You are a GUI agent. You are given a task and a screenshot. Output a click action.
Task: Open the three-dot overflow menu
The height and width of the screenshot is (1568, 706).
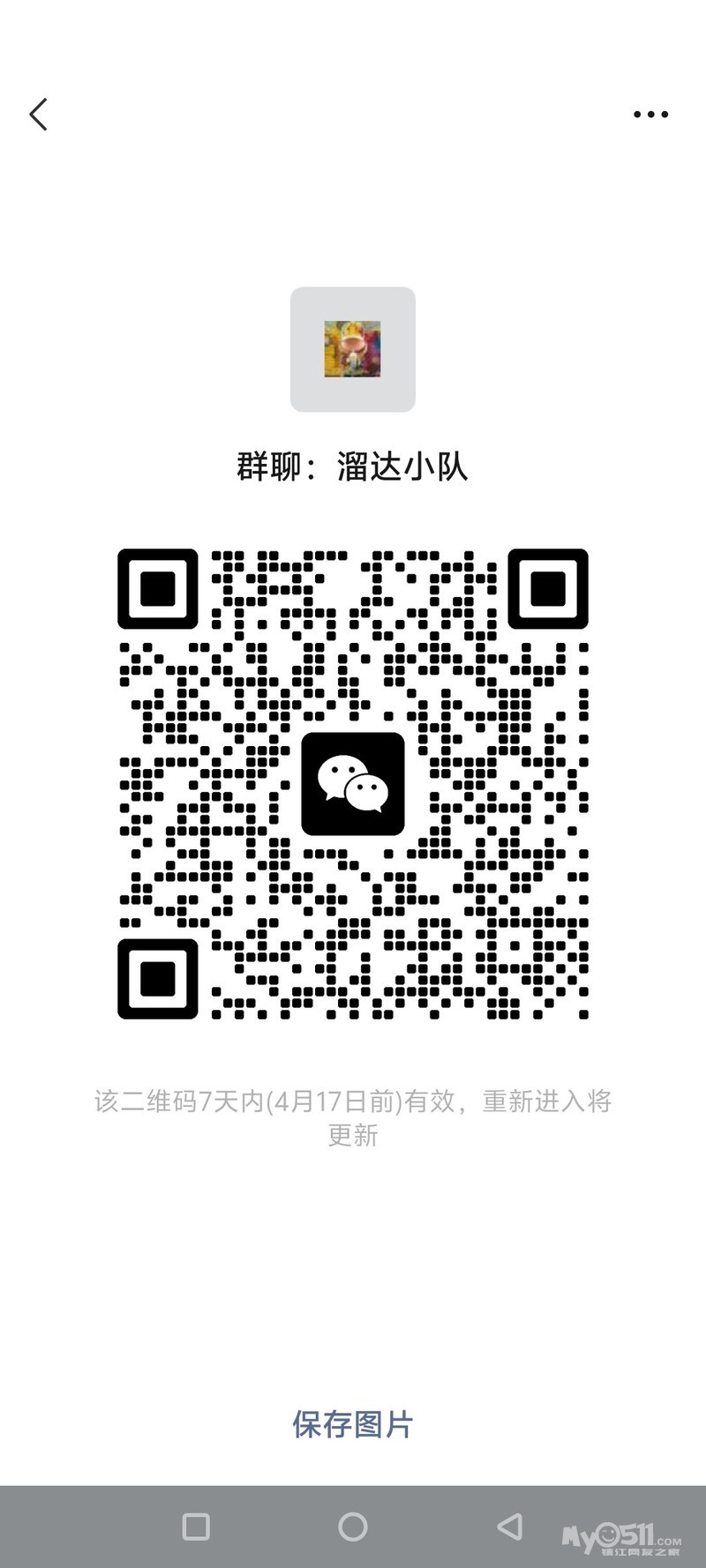650,115
